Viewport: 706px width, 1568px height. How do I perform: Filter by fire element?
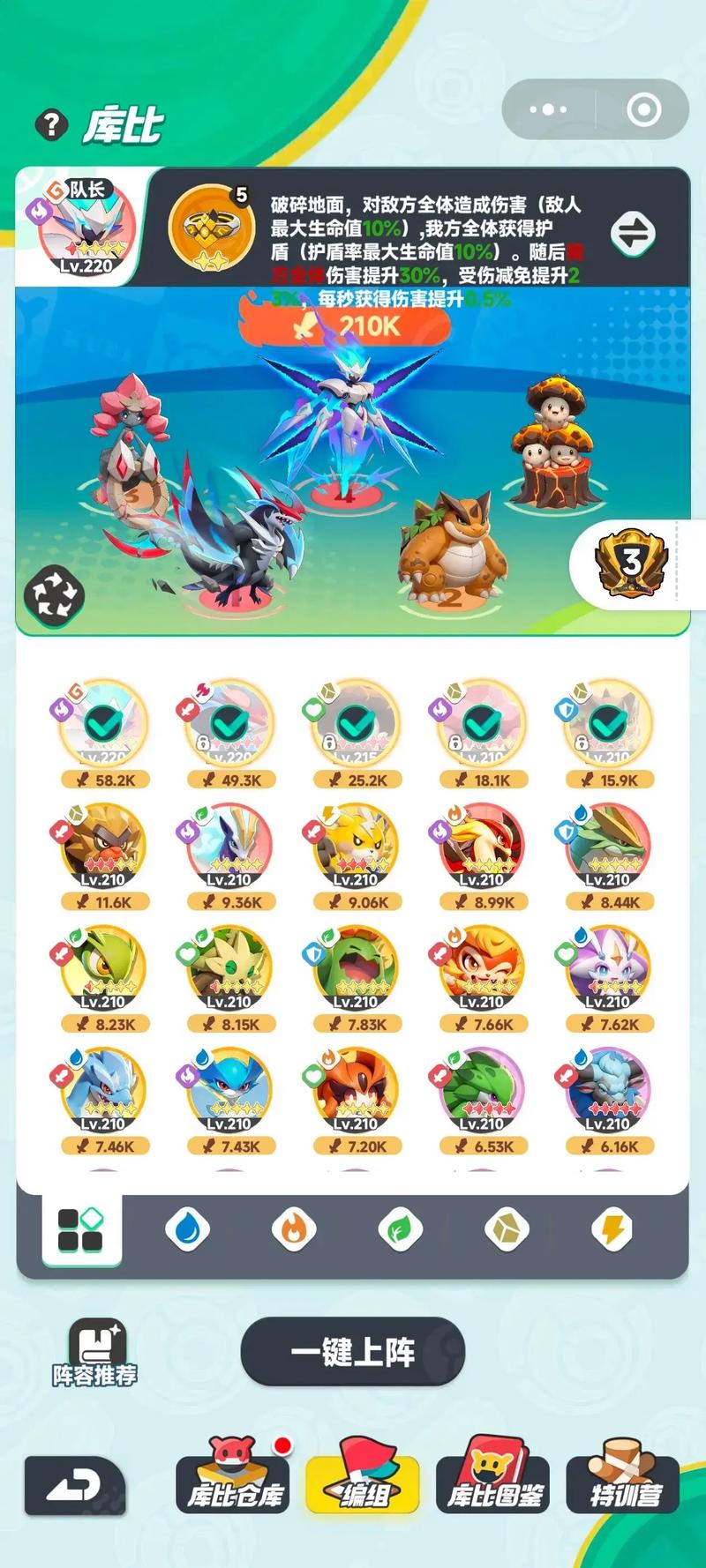tap(294, 1228)
